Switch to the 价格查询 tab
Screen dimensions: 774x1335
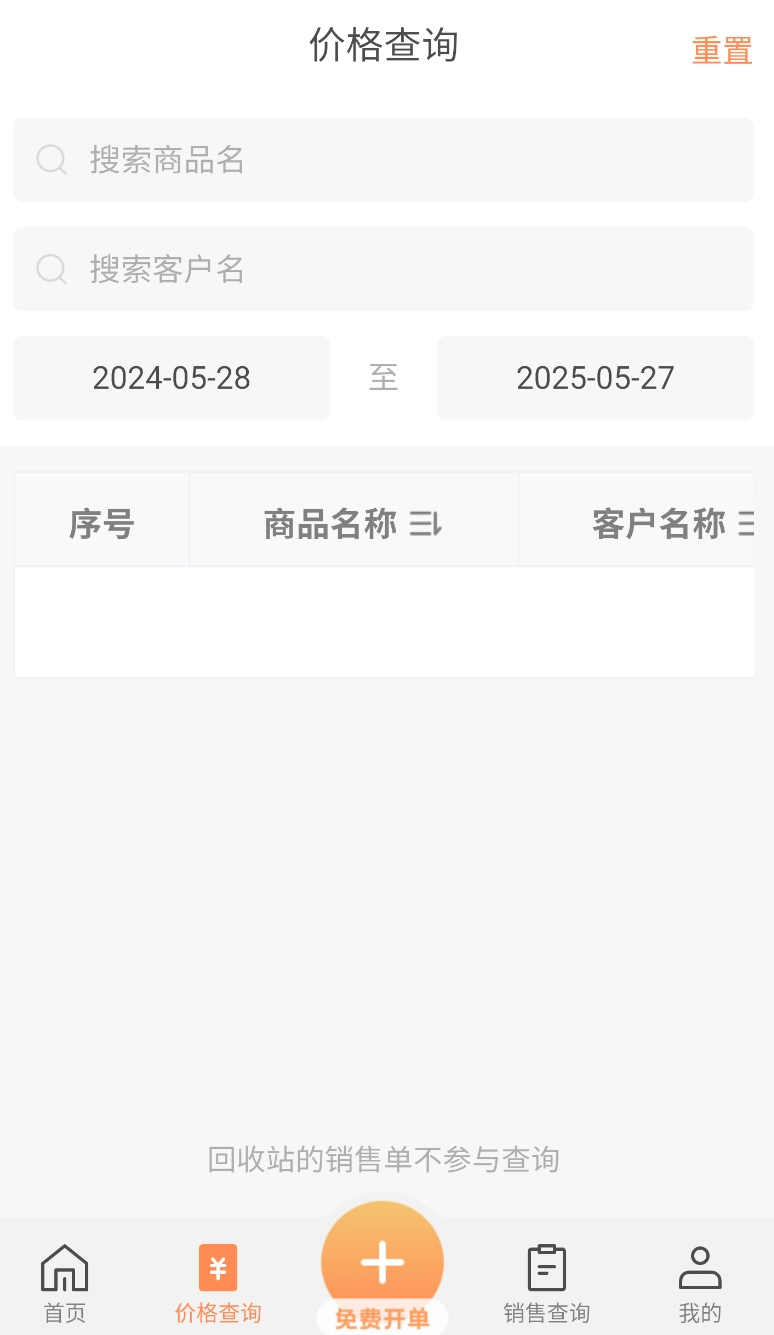click(x=216, y=1283)
